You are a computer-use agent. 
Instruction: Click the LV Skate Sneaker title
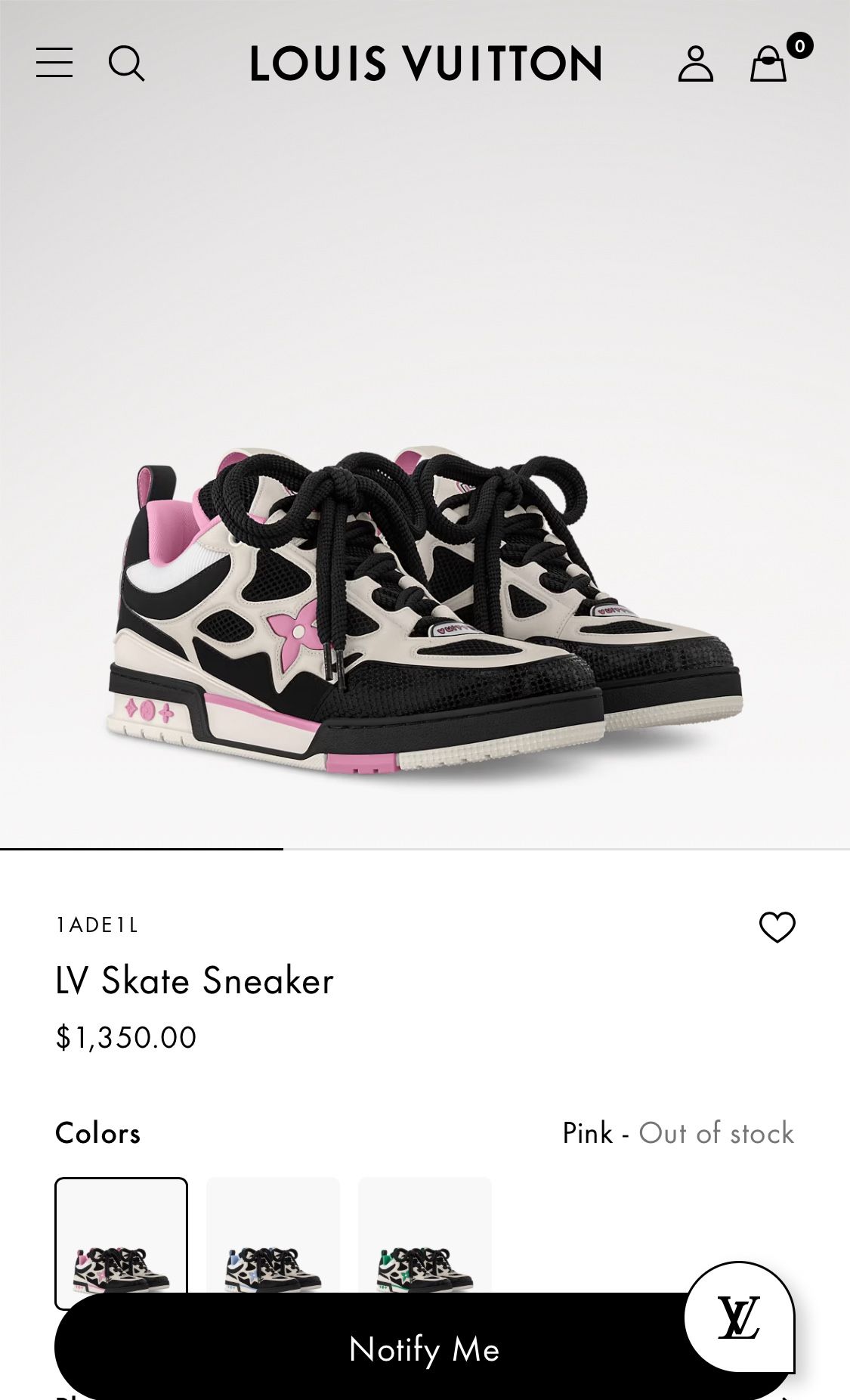pos(195,982)
